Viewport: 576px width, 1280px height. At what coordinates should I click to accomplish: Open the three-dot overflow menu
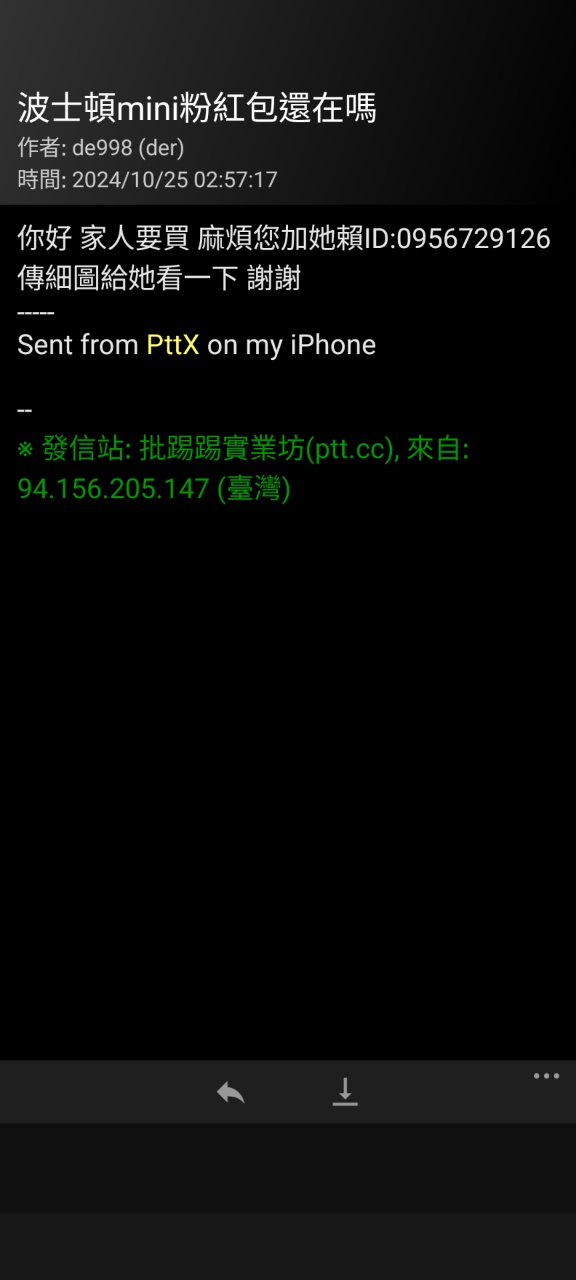click(x=546, y=1076)
